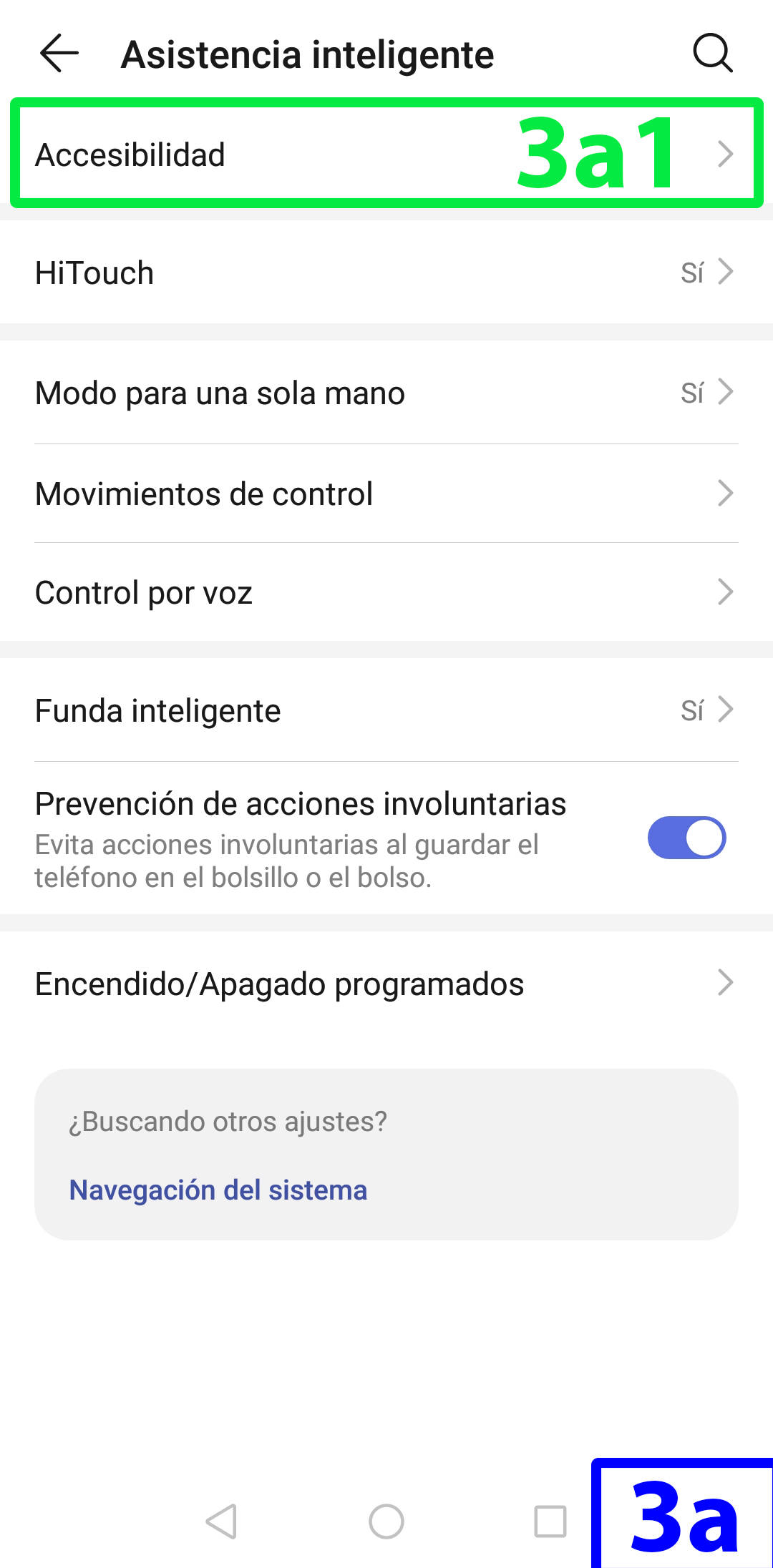Image resolution: width=773 pixels, height=1568 pixels.
Task: Open Modo para una sola mano
Action: tap(386, 393)
